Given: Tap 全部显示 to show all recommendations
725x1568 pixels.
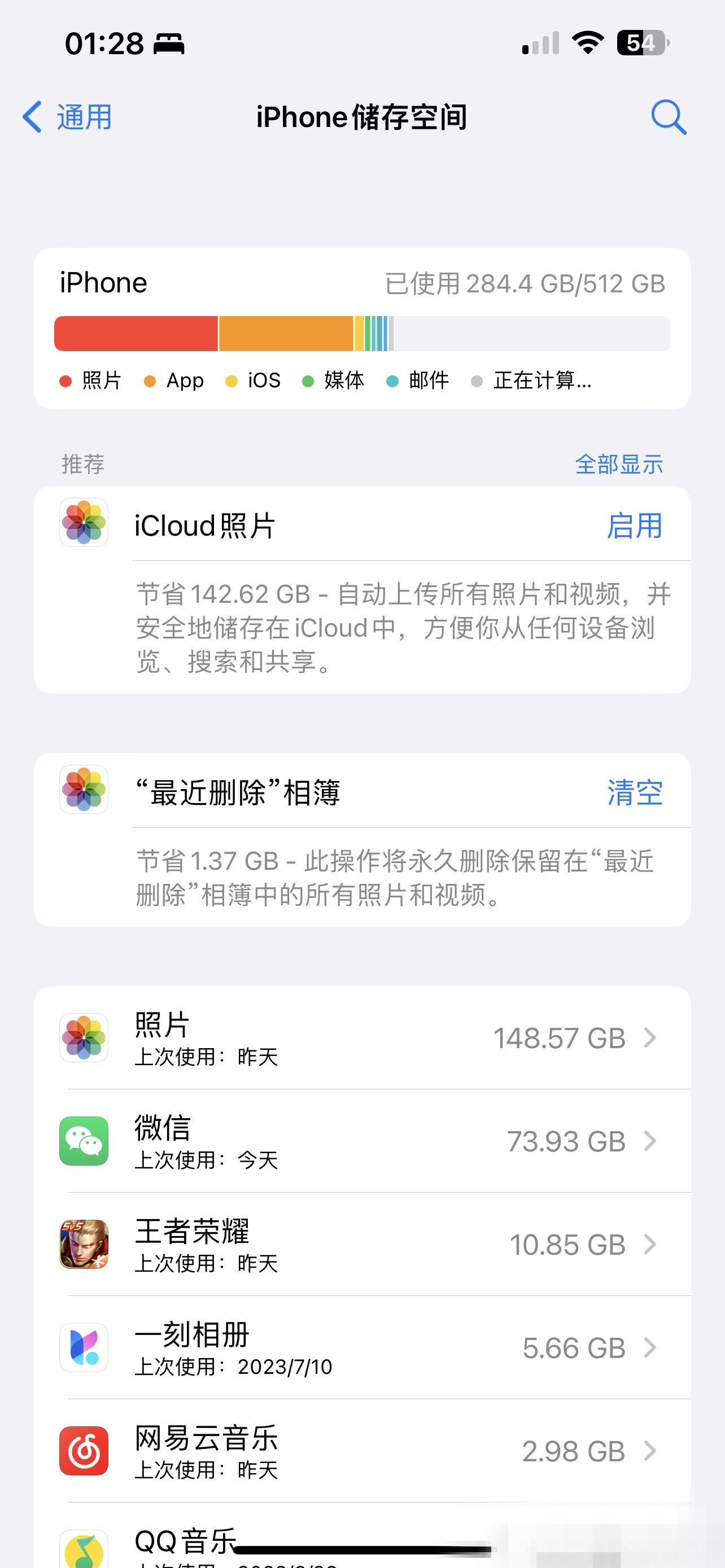Looking at the screenshot, I should pyautogui.click(x=618, y=465).
